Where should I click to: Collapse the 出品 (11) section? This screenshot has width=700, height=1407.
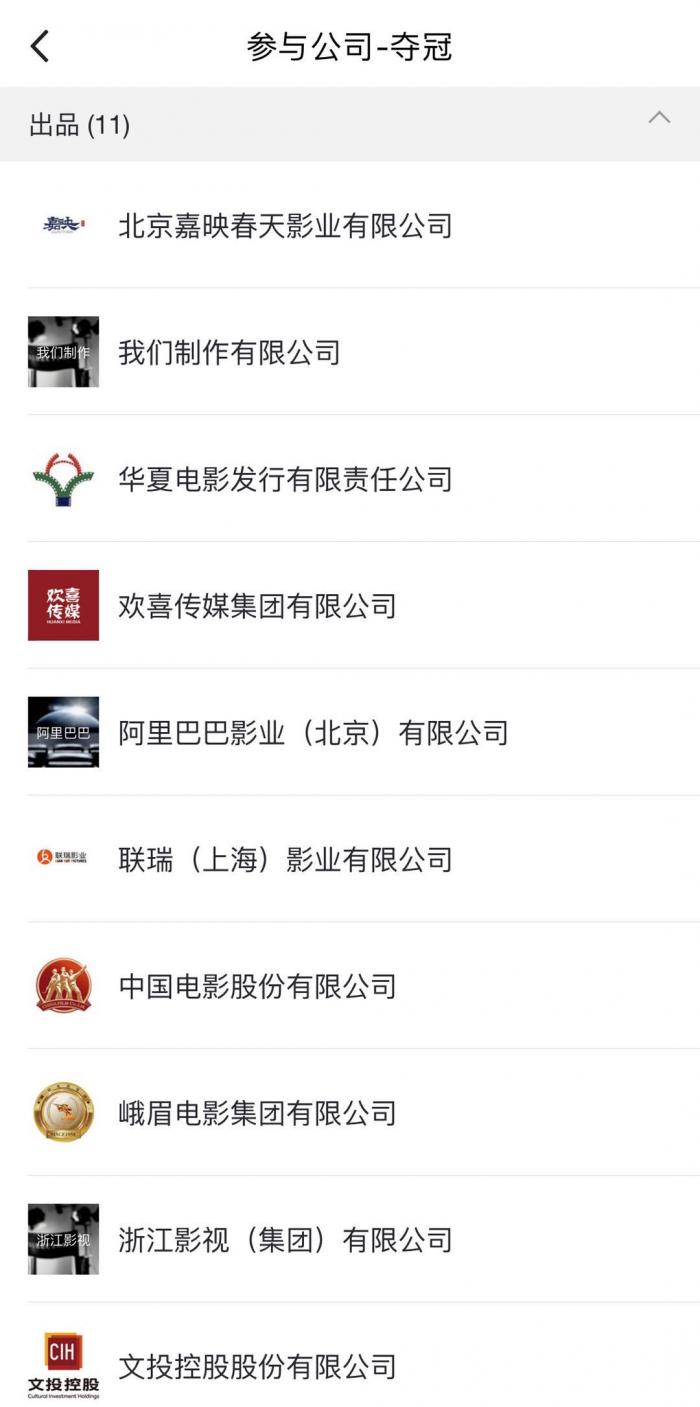658,119
